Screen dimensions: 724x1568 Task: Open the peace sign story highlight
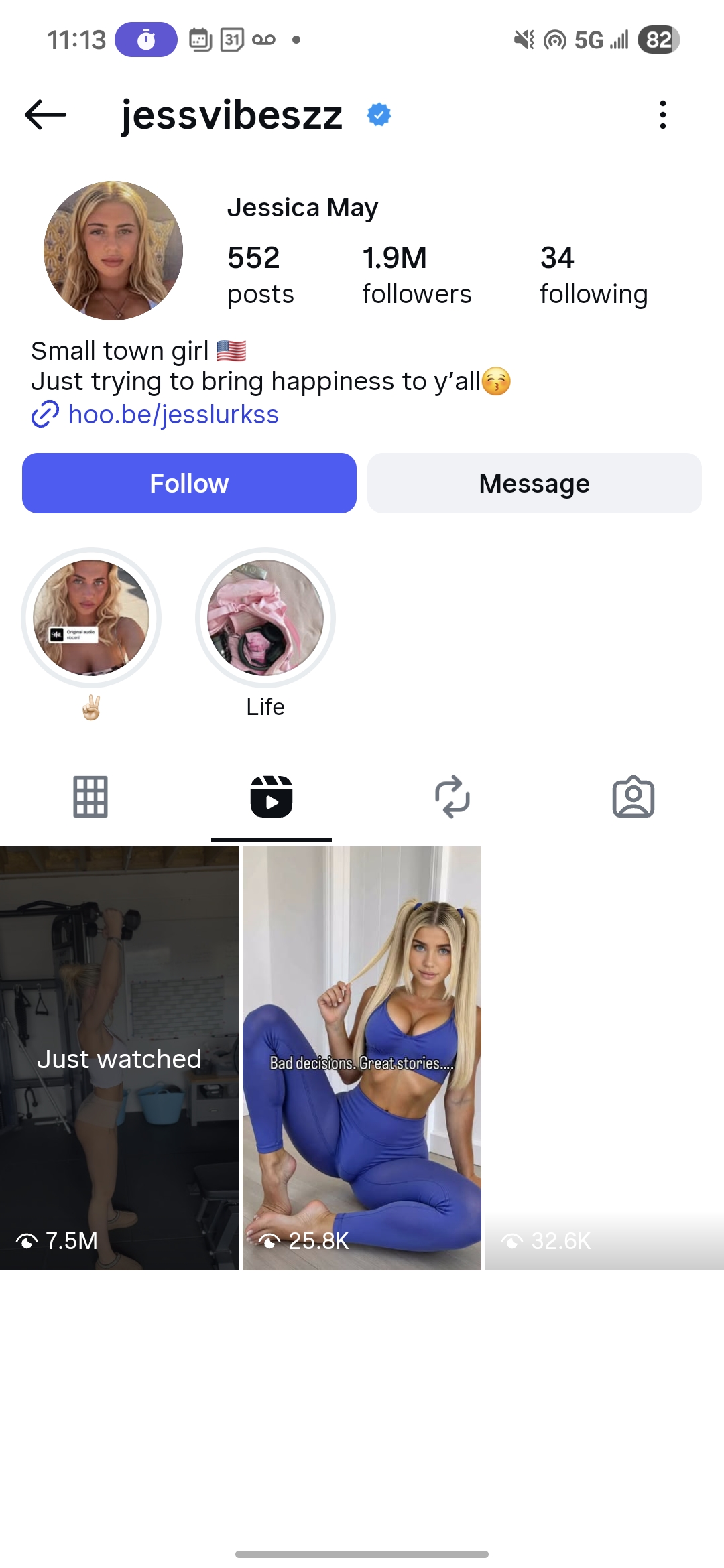pos(91,618)
